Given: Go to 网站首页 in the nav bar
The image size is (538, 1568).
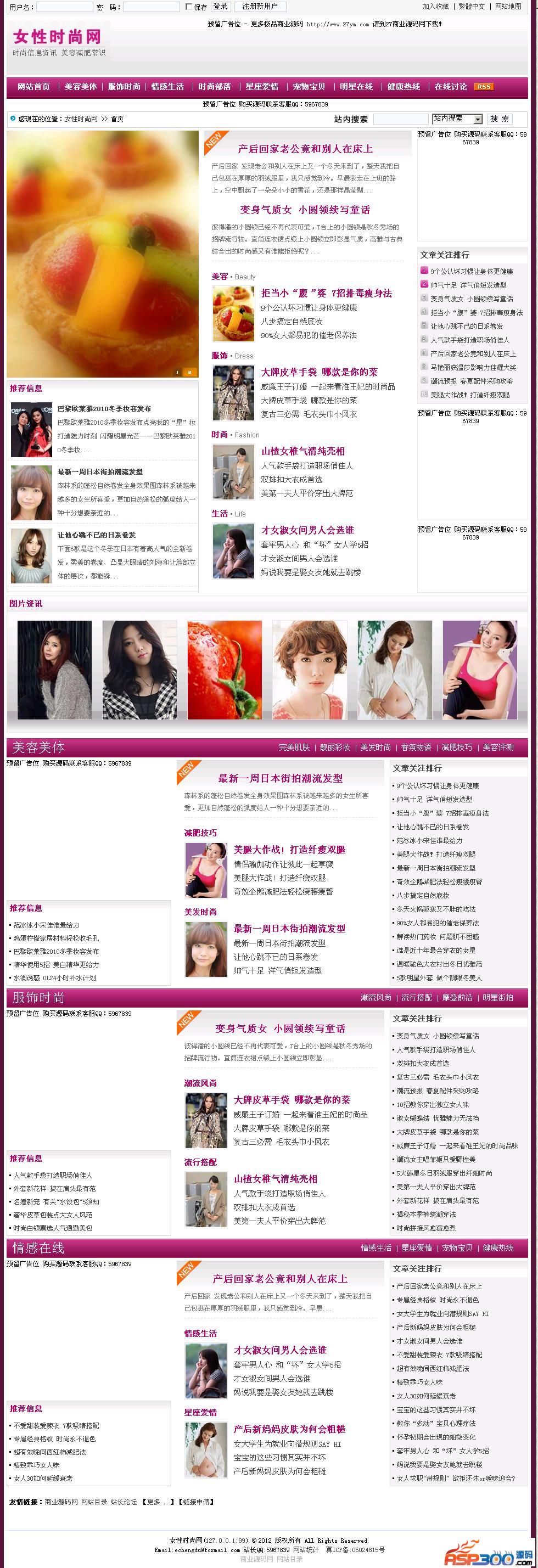Looking at the screenshot, I should coord(33,86).
